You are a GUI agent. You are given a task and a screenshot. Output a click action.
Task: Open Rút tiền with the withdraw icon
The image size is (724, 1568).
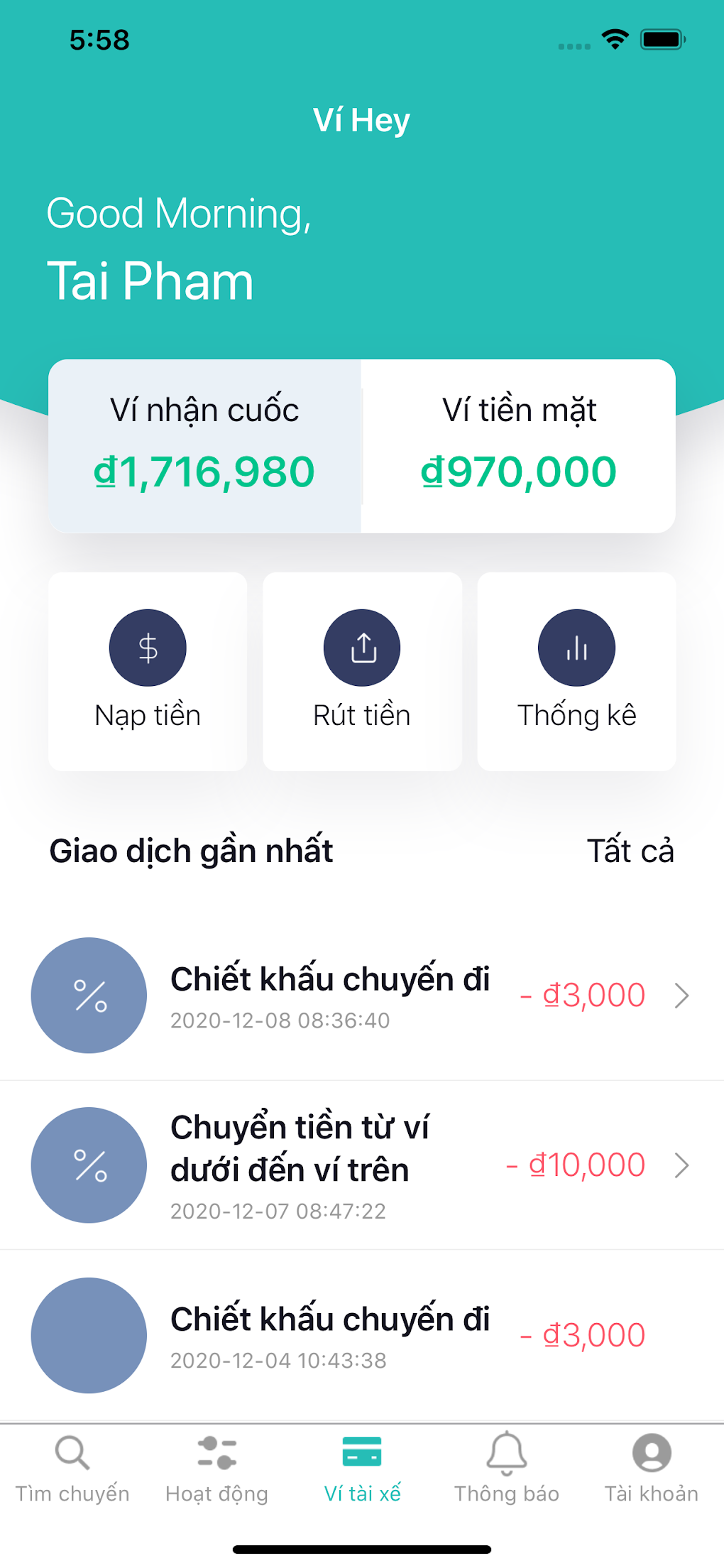click(x=362, y=647)
